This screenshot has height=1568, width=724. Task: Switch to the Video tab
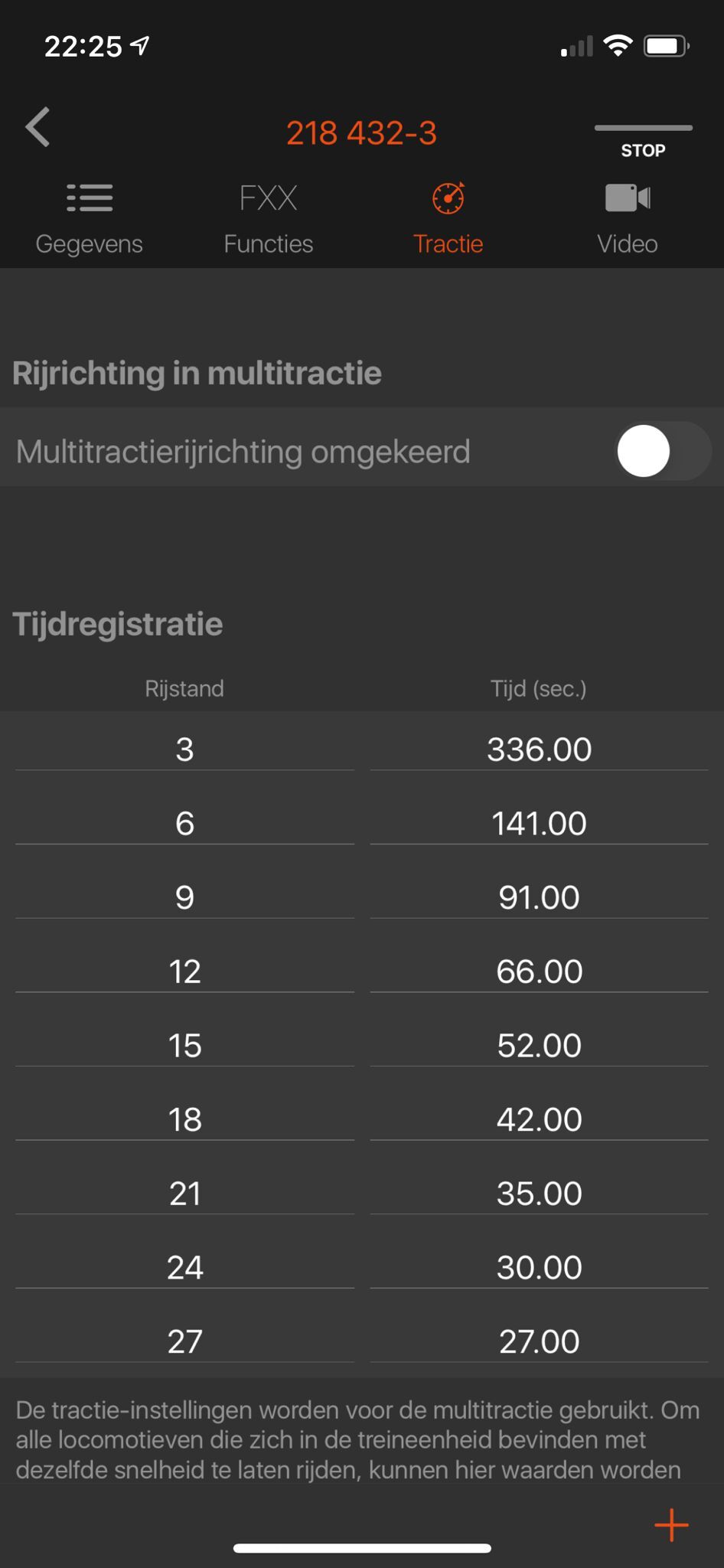628,218
